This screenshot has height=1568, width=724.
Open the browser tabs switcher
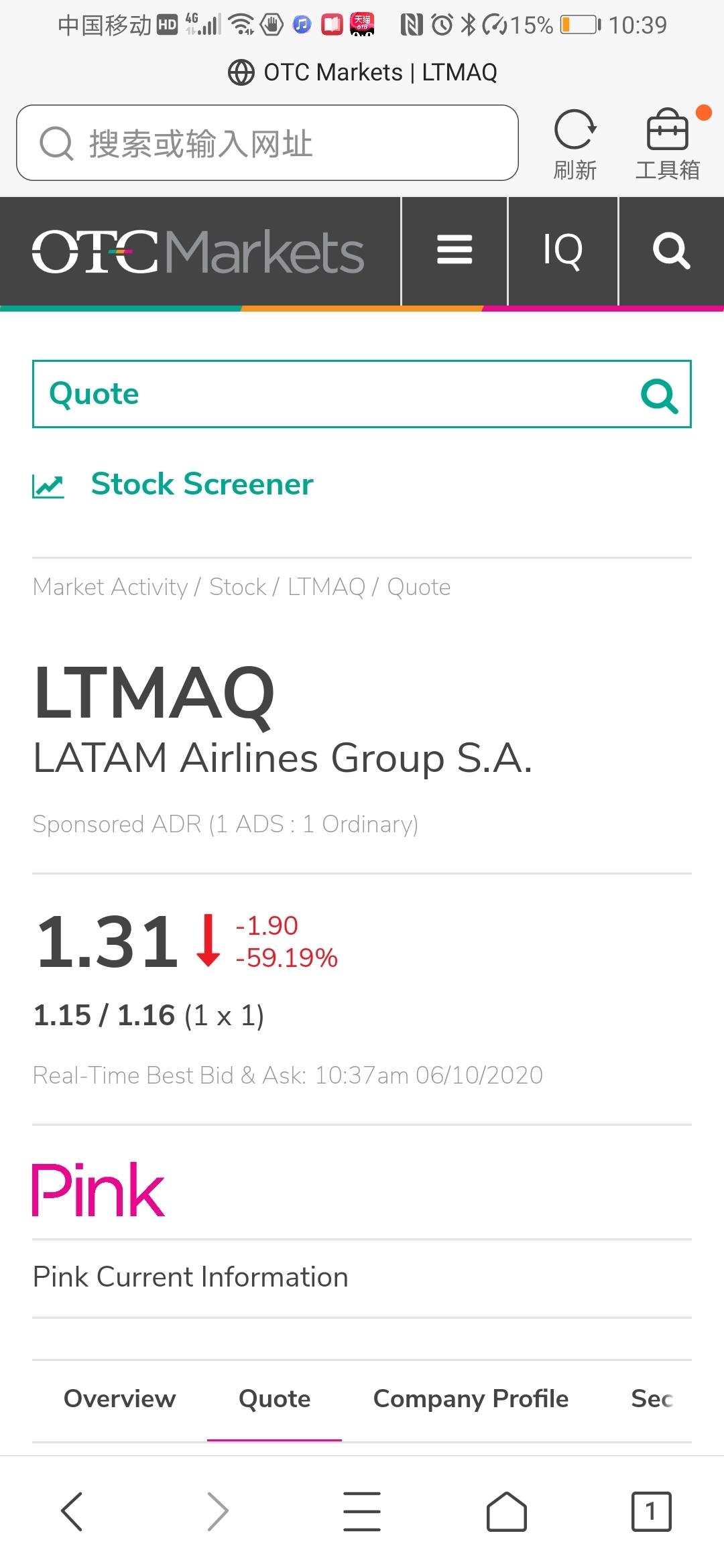click(x=651, y=1512)
